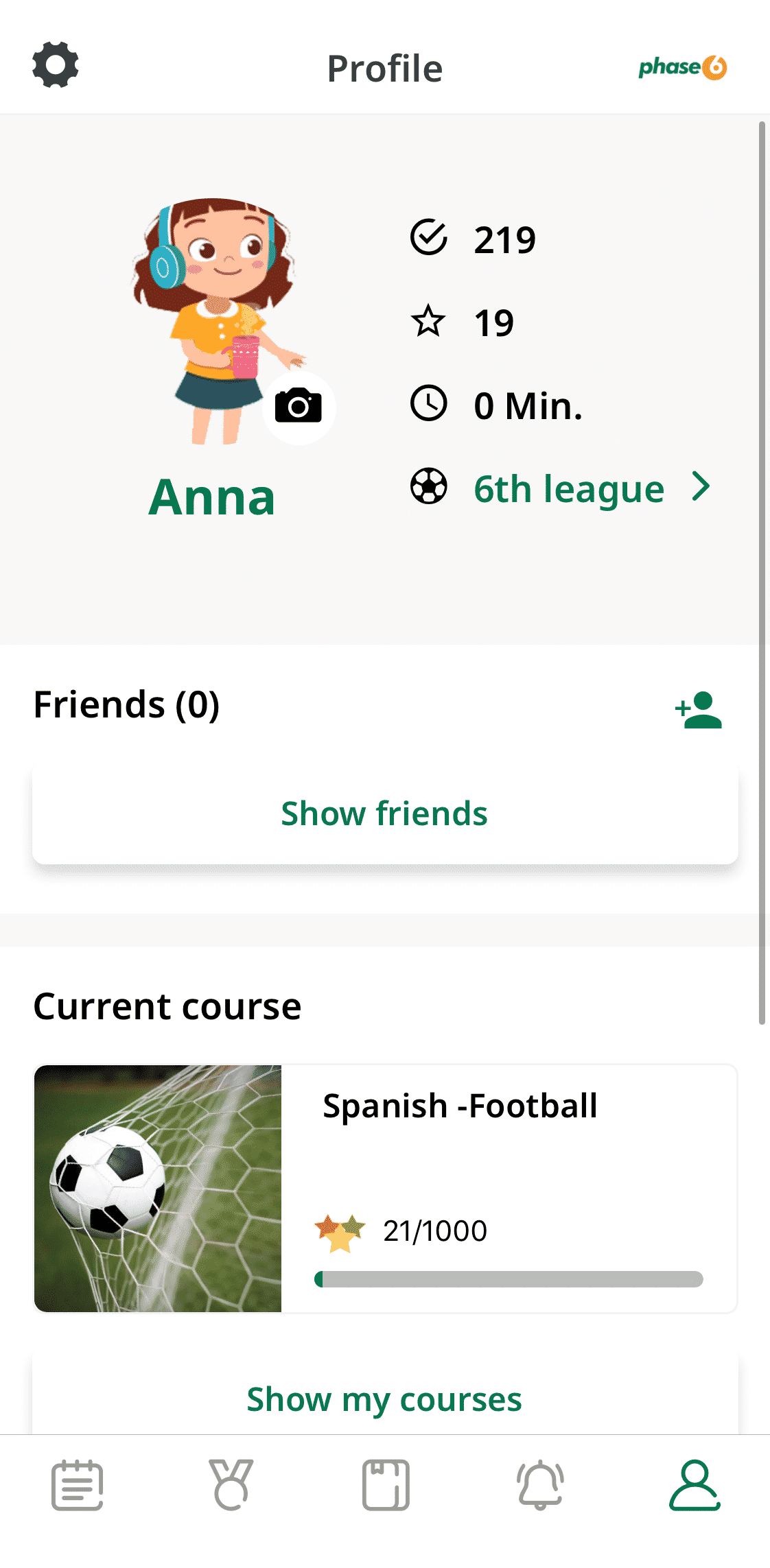Tap the phase6 logo
The image size is (770, 1568).
pos(681,68)
